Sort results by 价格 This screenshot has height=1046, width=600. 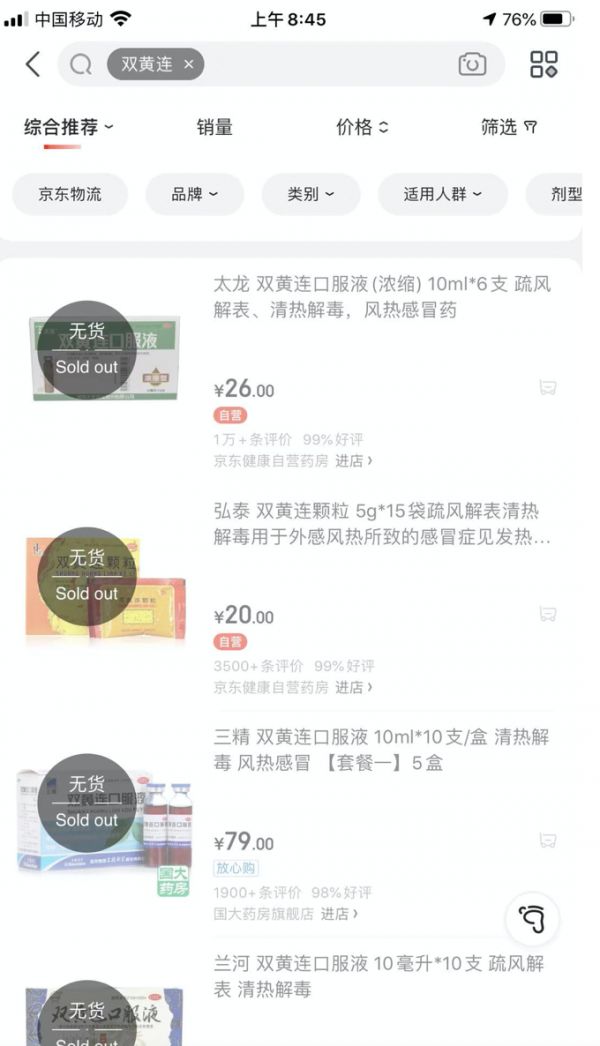[361, 127]
